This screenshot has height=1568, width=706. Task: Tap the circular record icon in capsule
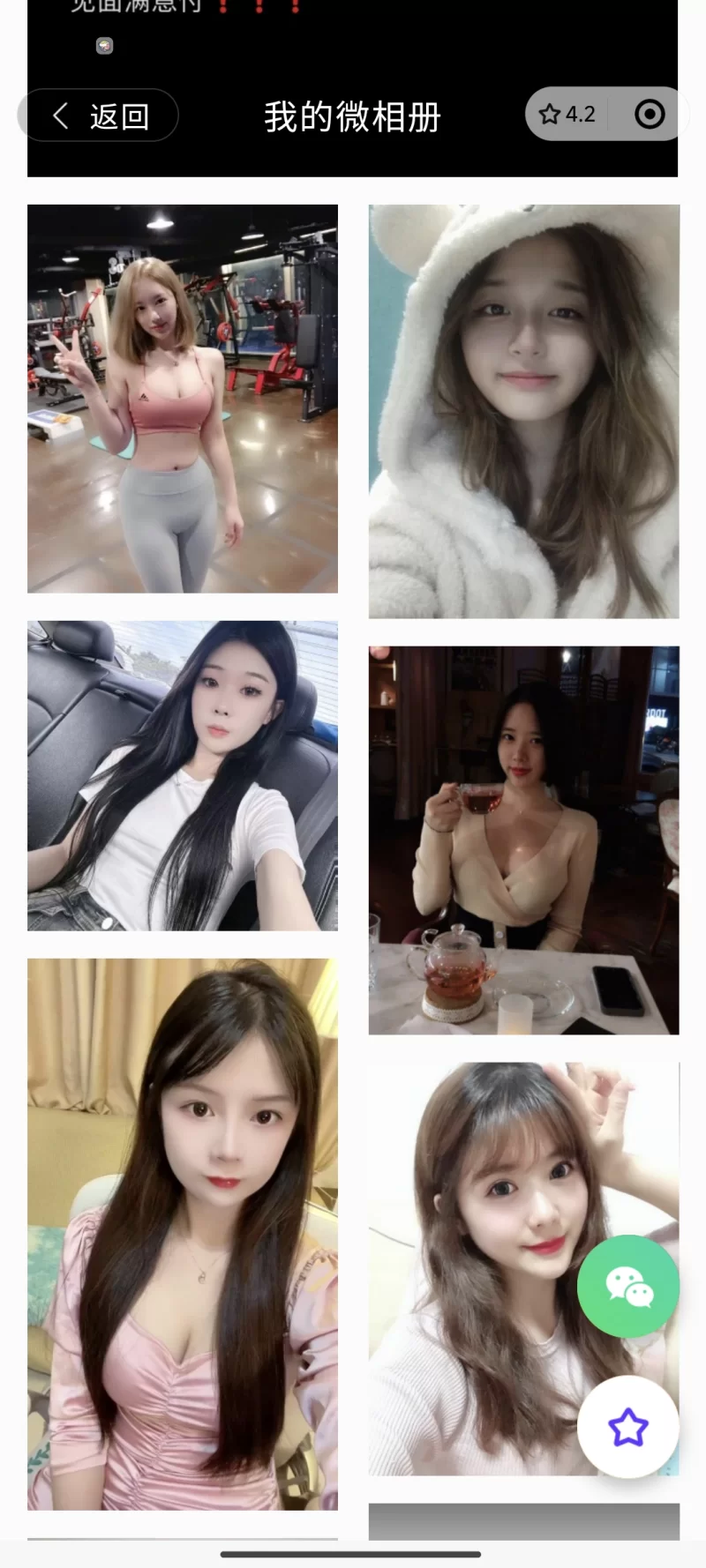click(x=650, y=115)
